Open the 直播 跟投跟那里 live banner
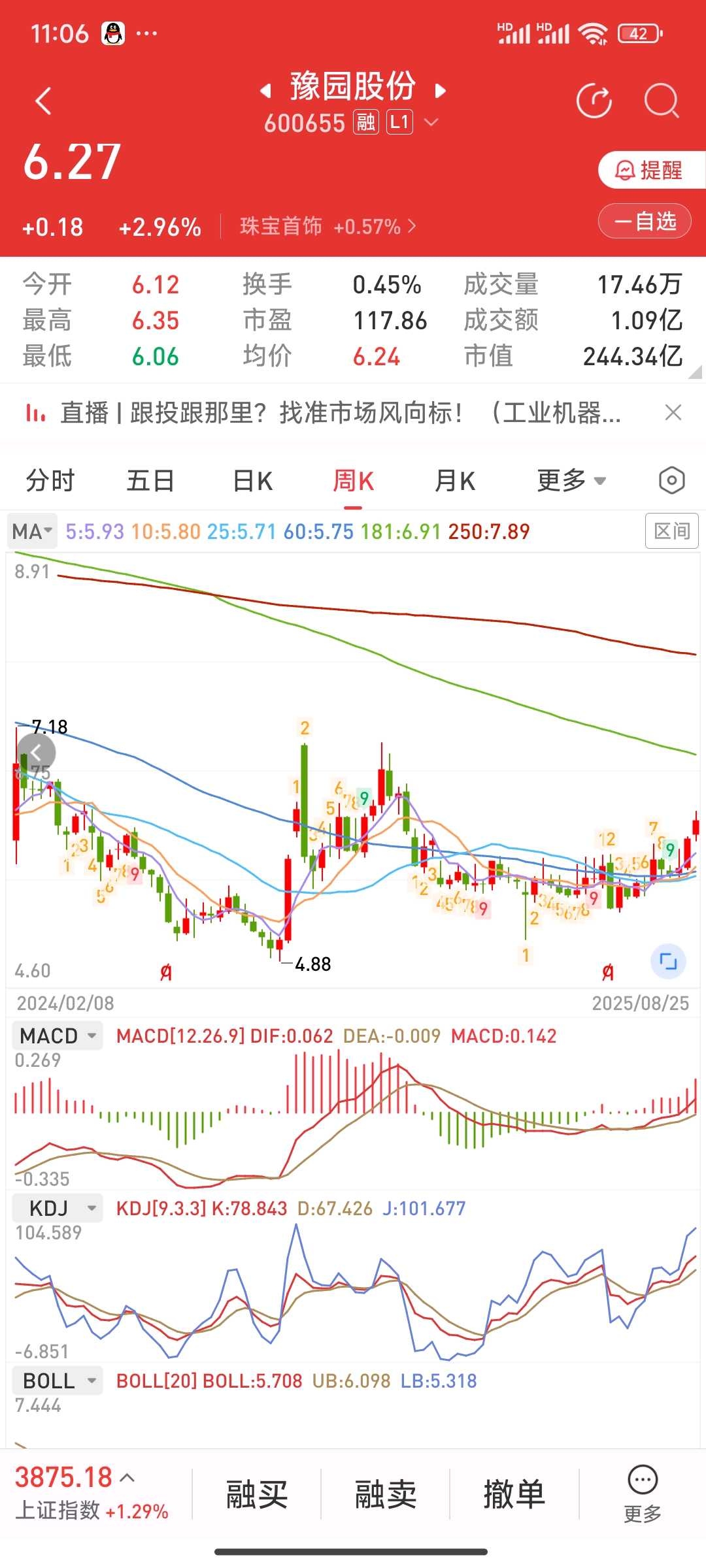The width and height of the screenshot is (706, 1568). click(323, 413)
